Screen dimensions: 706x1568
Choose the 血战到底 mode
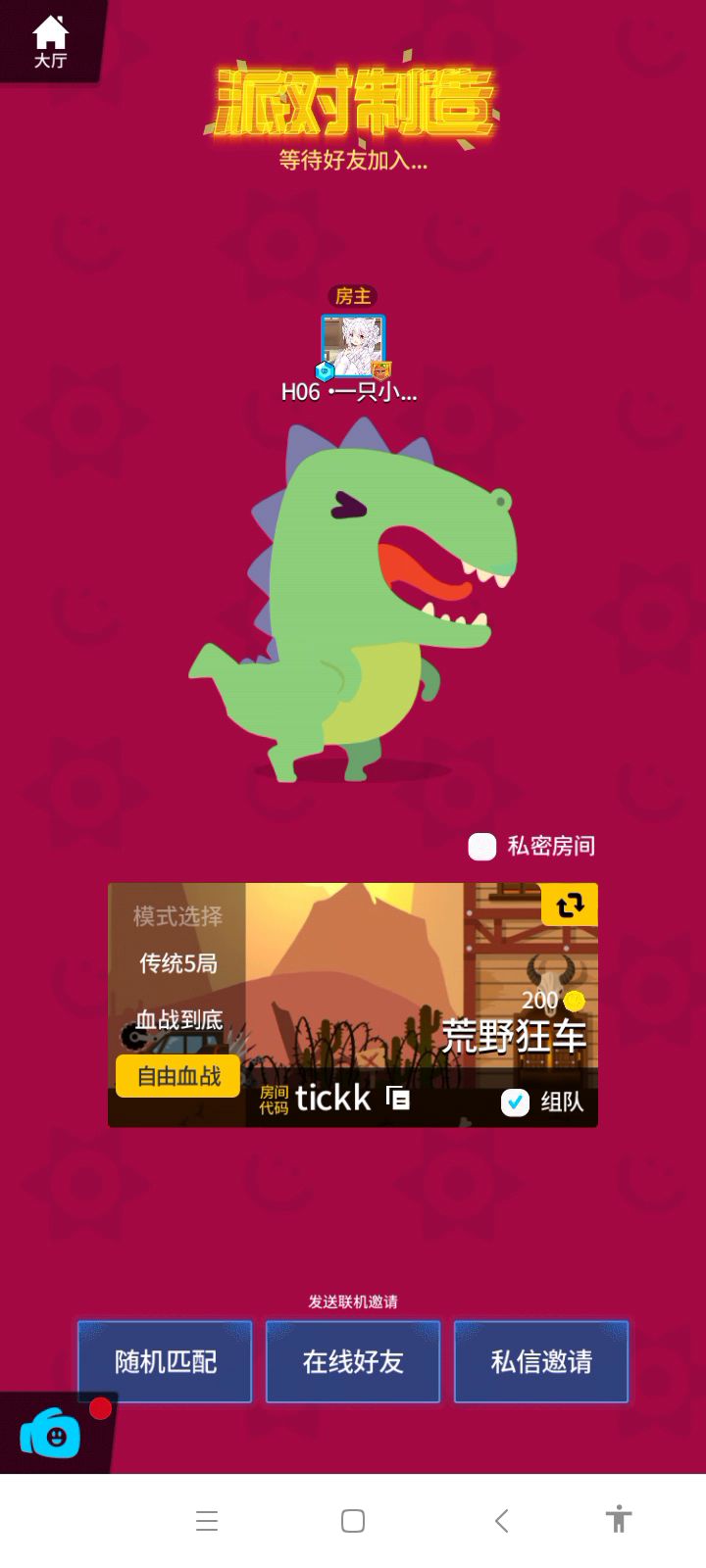point(177,1020)
